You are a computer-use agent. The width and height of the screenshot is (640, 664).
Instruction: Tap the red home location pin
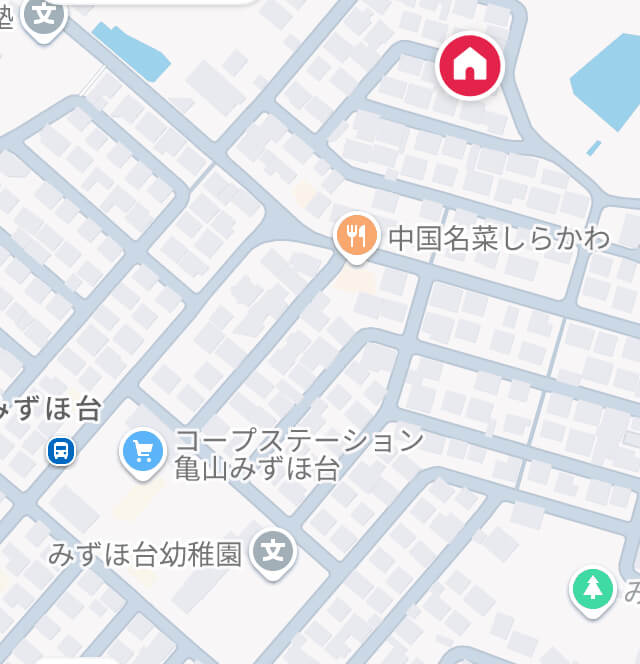tap(469, 66)
